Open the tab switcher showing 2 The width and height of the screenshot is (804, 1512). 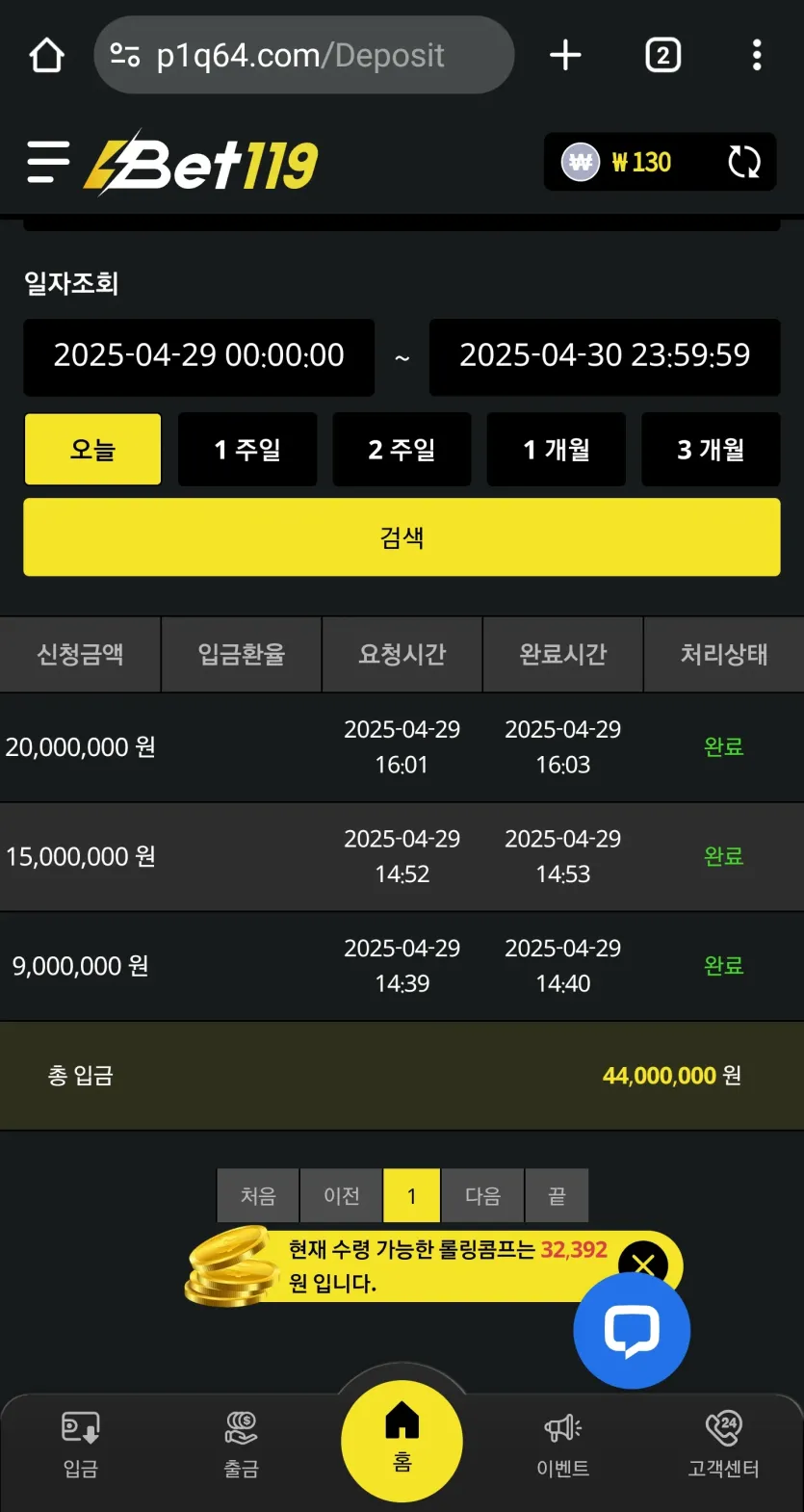[662, 55]
